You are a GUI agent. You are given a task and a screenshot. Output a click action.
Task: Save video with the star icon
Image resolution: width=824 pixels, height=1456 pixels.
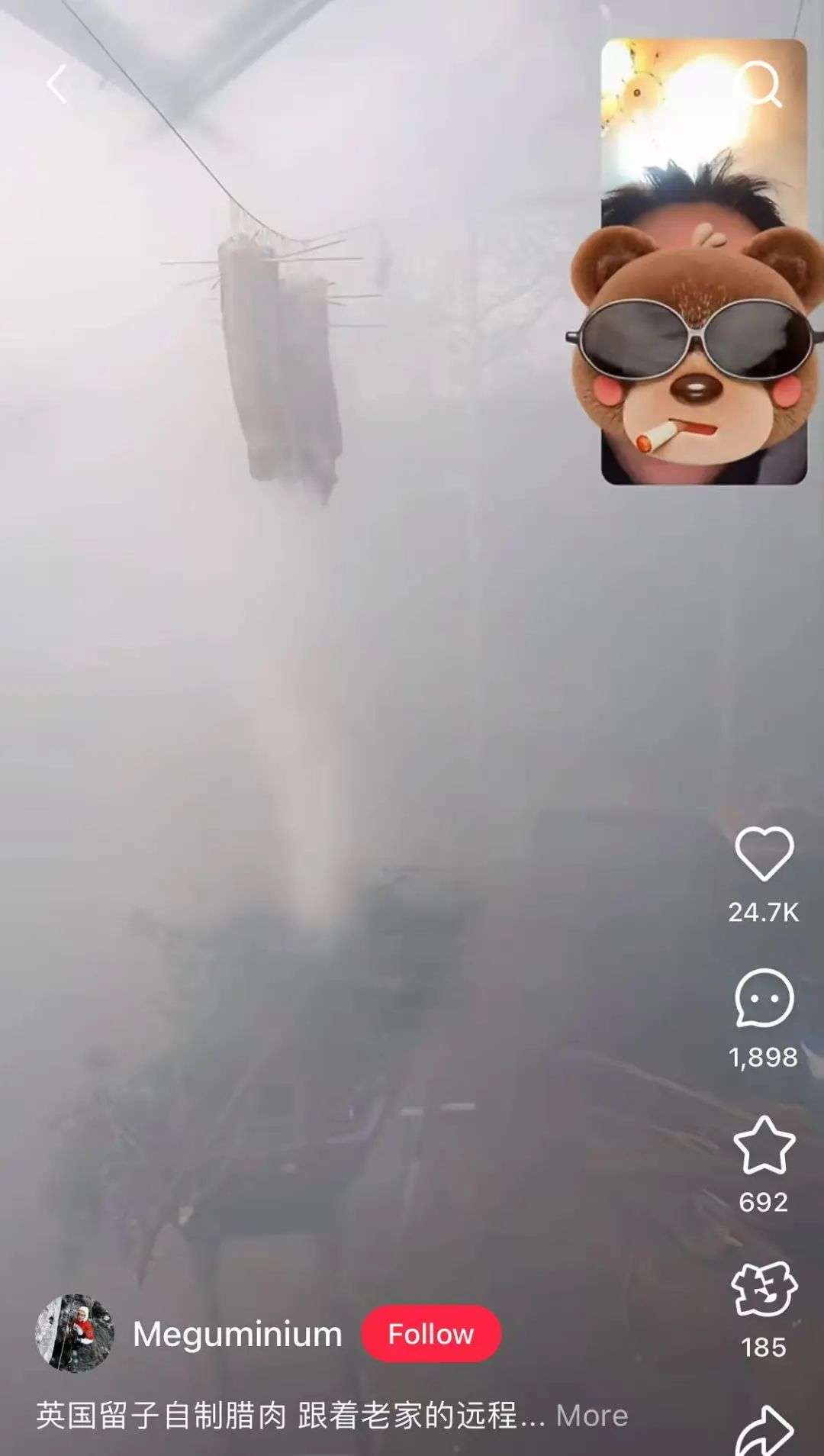[x=764, y=1145]
